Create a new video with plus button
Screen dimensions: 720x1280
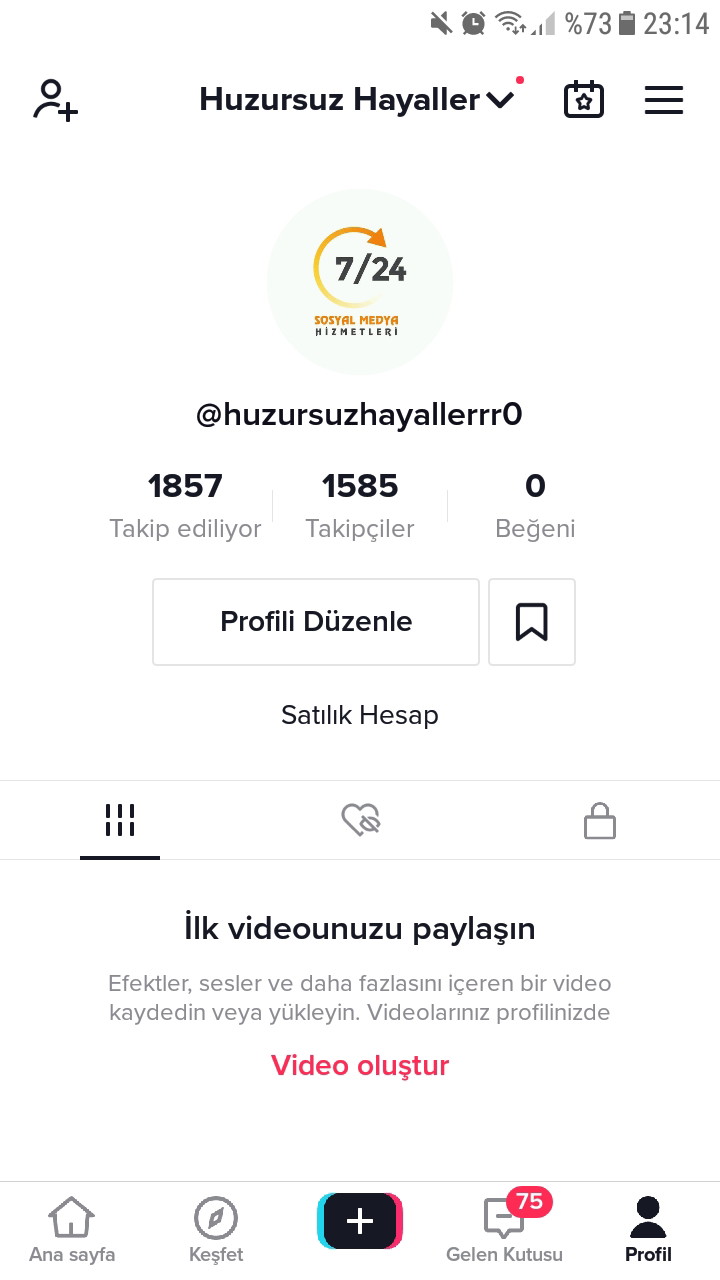point(360,1221)
